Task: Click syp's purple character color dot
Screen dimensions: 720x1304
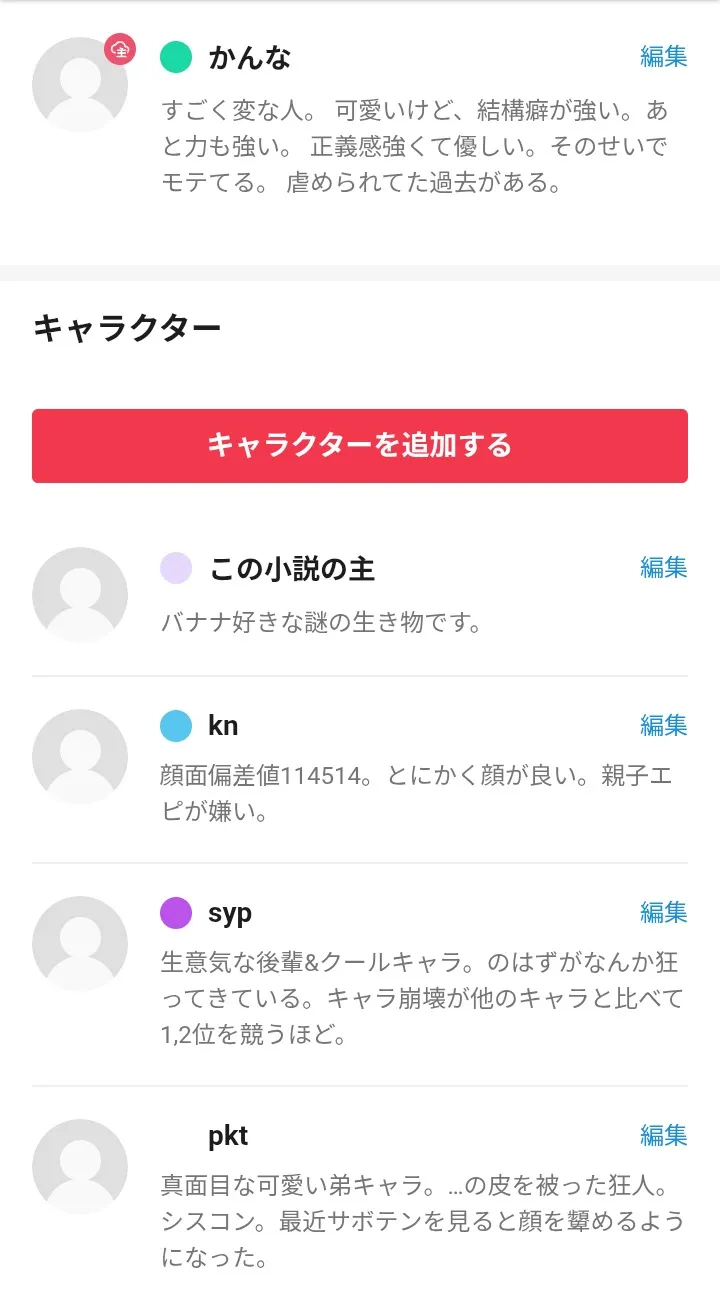Action: tap(176, 912)
